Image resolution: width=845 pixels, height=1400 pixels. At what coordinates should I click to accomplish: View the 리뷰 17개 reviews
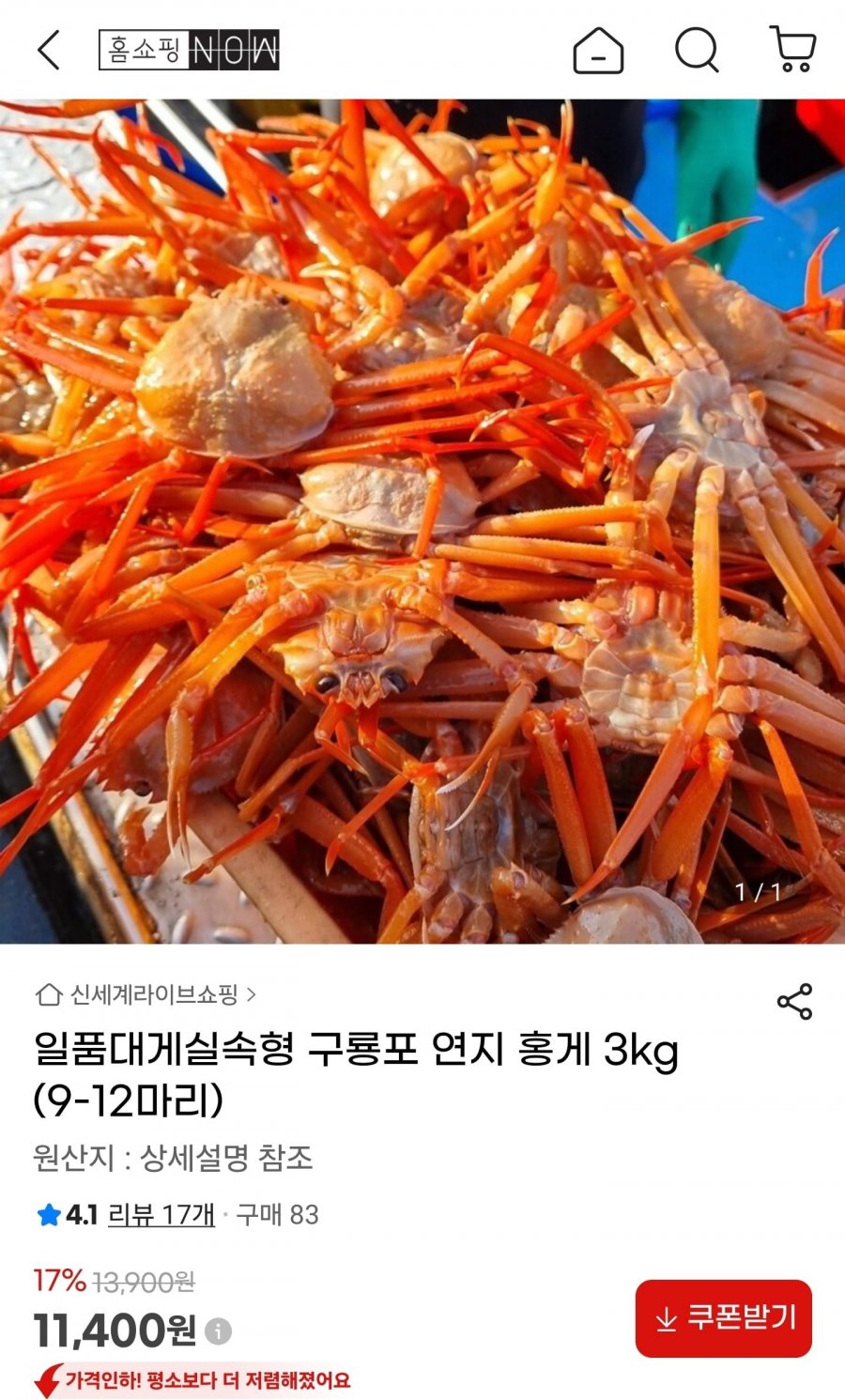point(161,1214)
